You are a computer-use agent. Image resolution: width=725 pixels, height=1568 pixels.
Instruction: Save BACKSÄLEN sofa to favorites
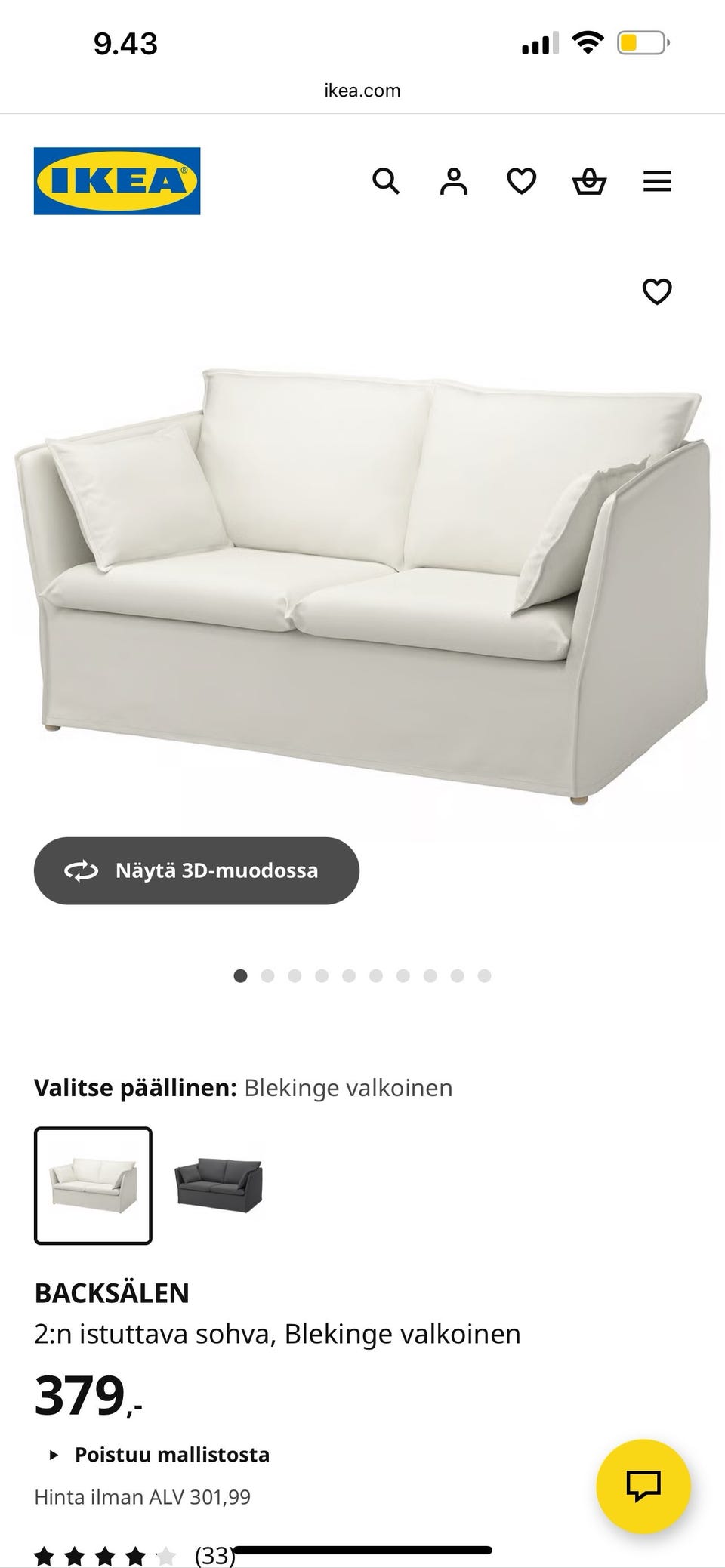click(656, 291)
